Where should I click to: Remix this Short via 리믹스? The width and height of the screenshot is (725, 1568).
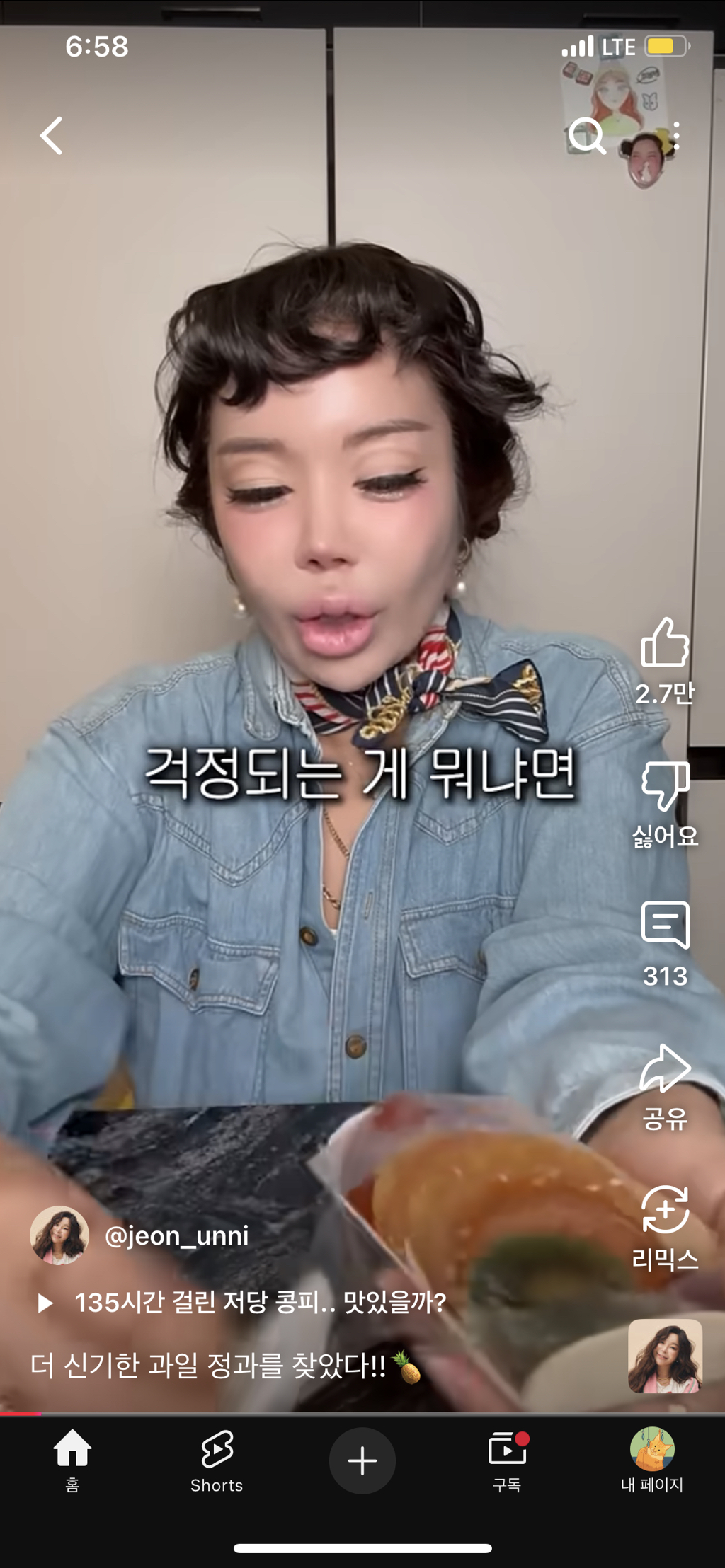point(665,1210)
